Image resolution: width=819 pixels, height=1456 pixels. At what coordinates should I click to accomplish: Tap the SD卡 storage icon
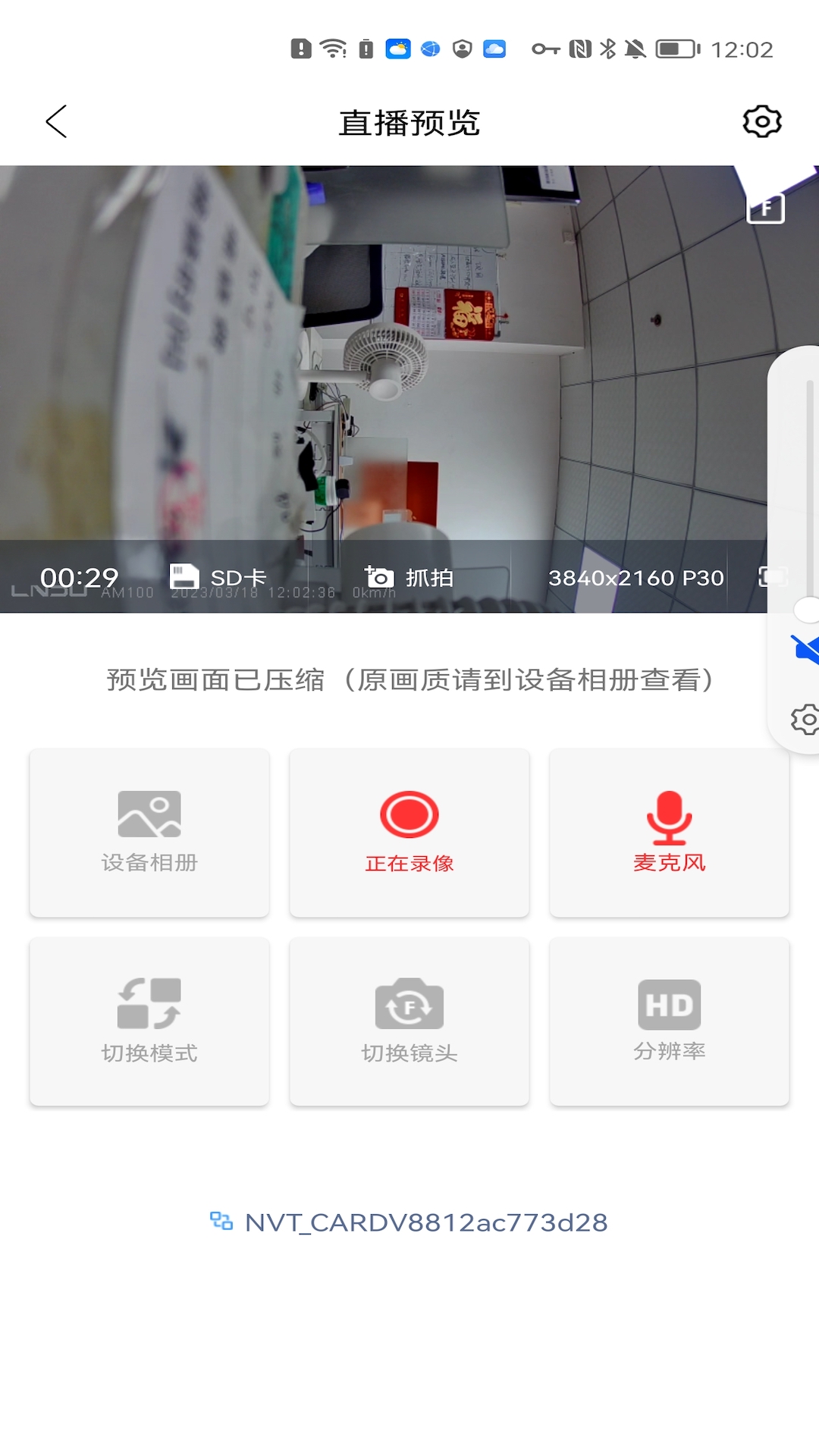click(184, 576)
